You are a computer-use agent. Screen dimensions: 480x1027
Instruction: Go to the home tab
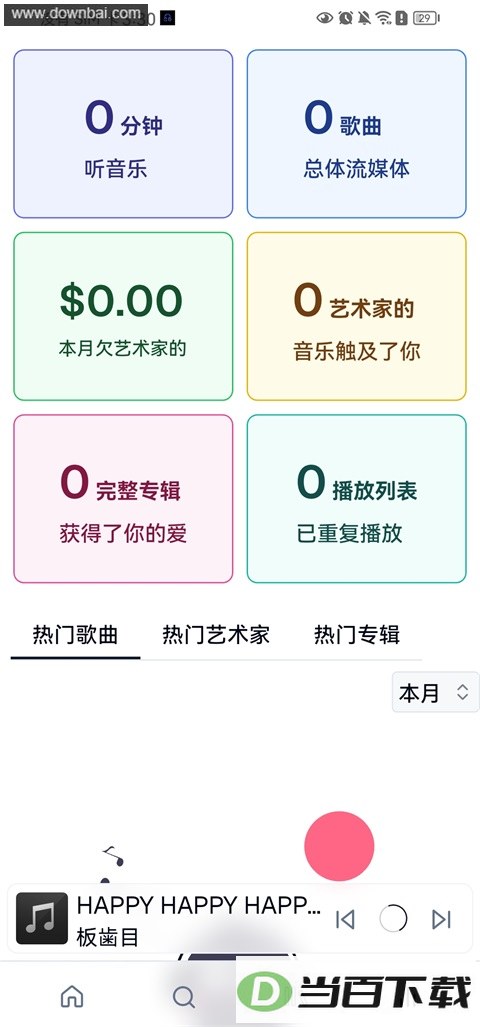(72, 997)
